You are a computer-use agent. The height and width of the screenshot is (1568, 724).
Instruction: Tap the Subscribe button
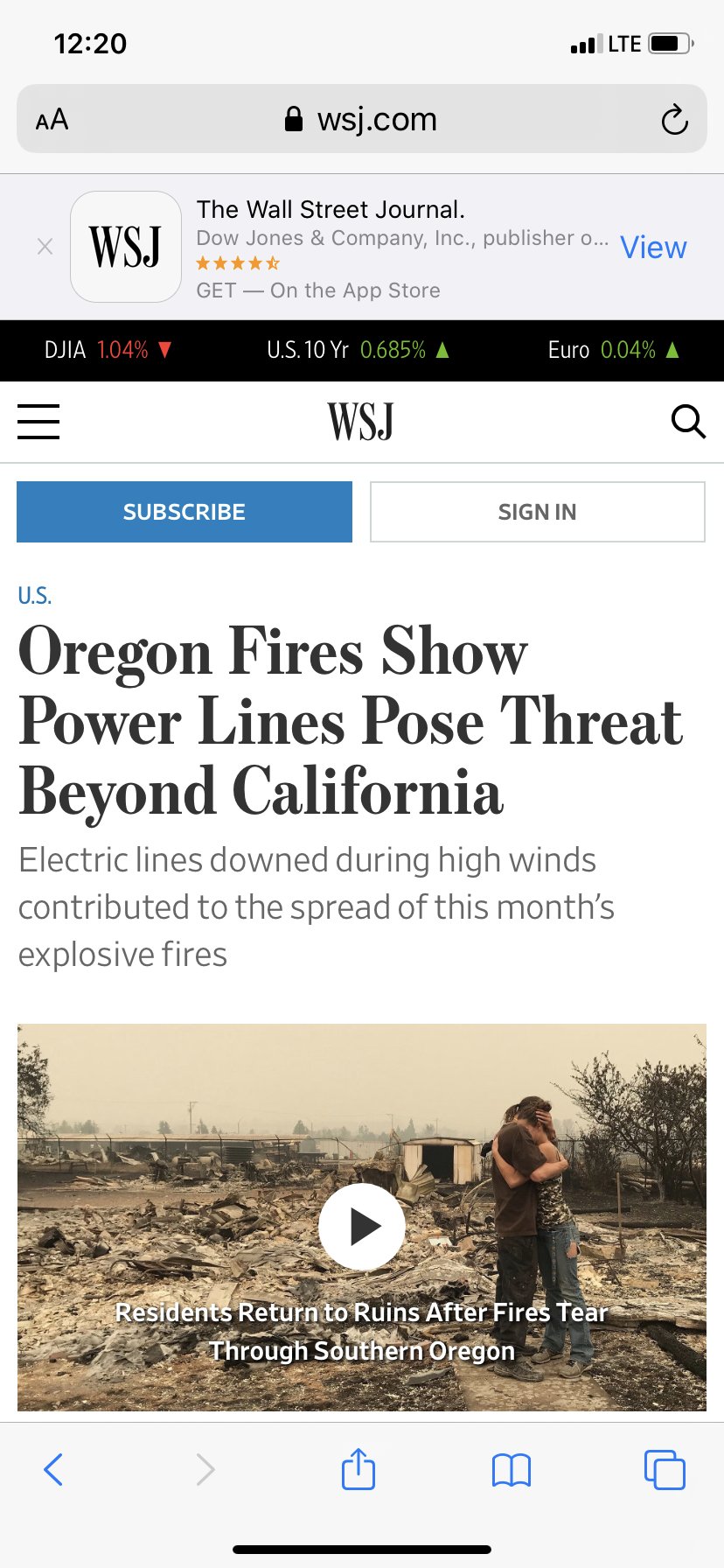pos(184,512)
